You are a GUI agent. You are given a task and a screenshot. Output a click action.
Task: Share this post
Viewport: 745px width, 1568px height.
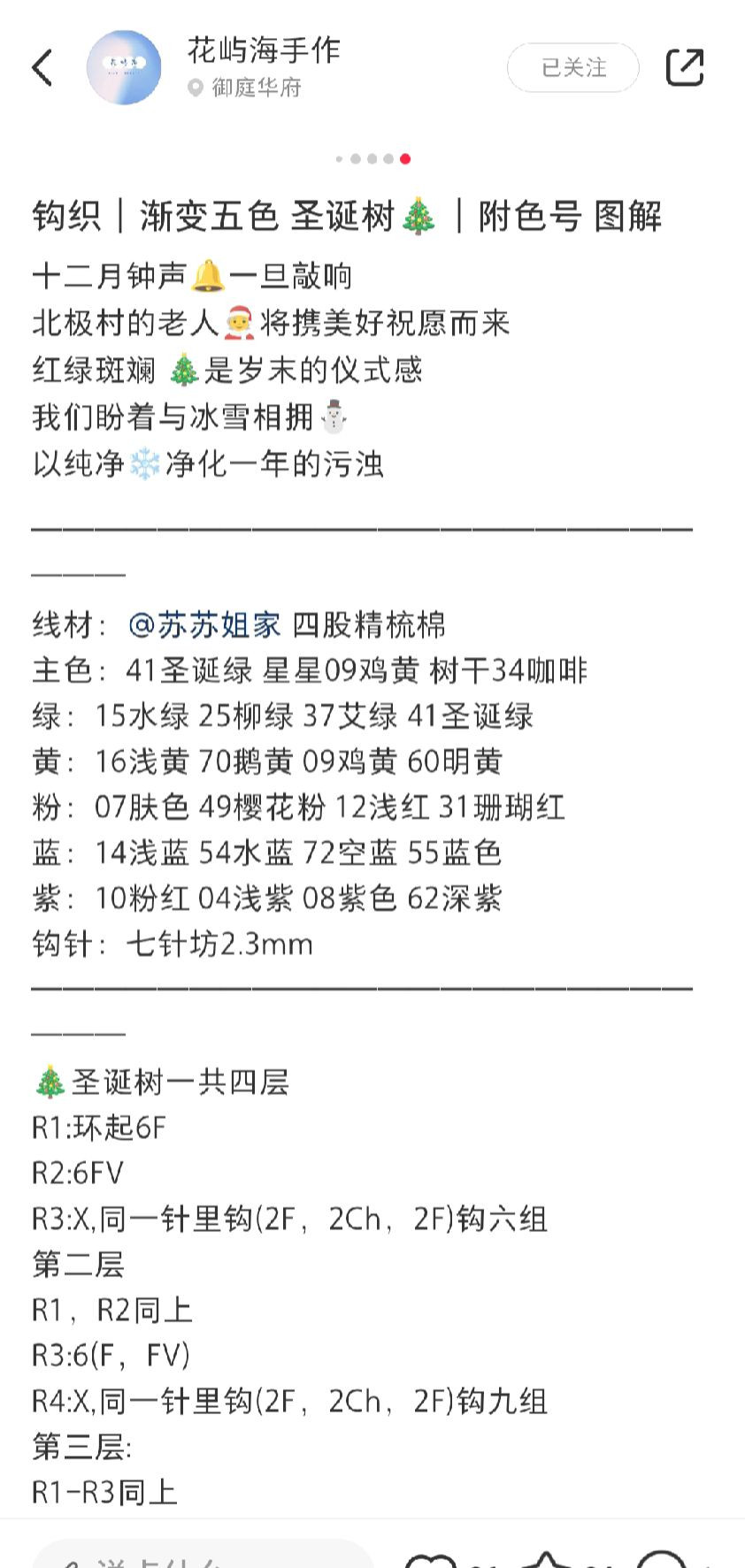684,67
